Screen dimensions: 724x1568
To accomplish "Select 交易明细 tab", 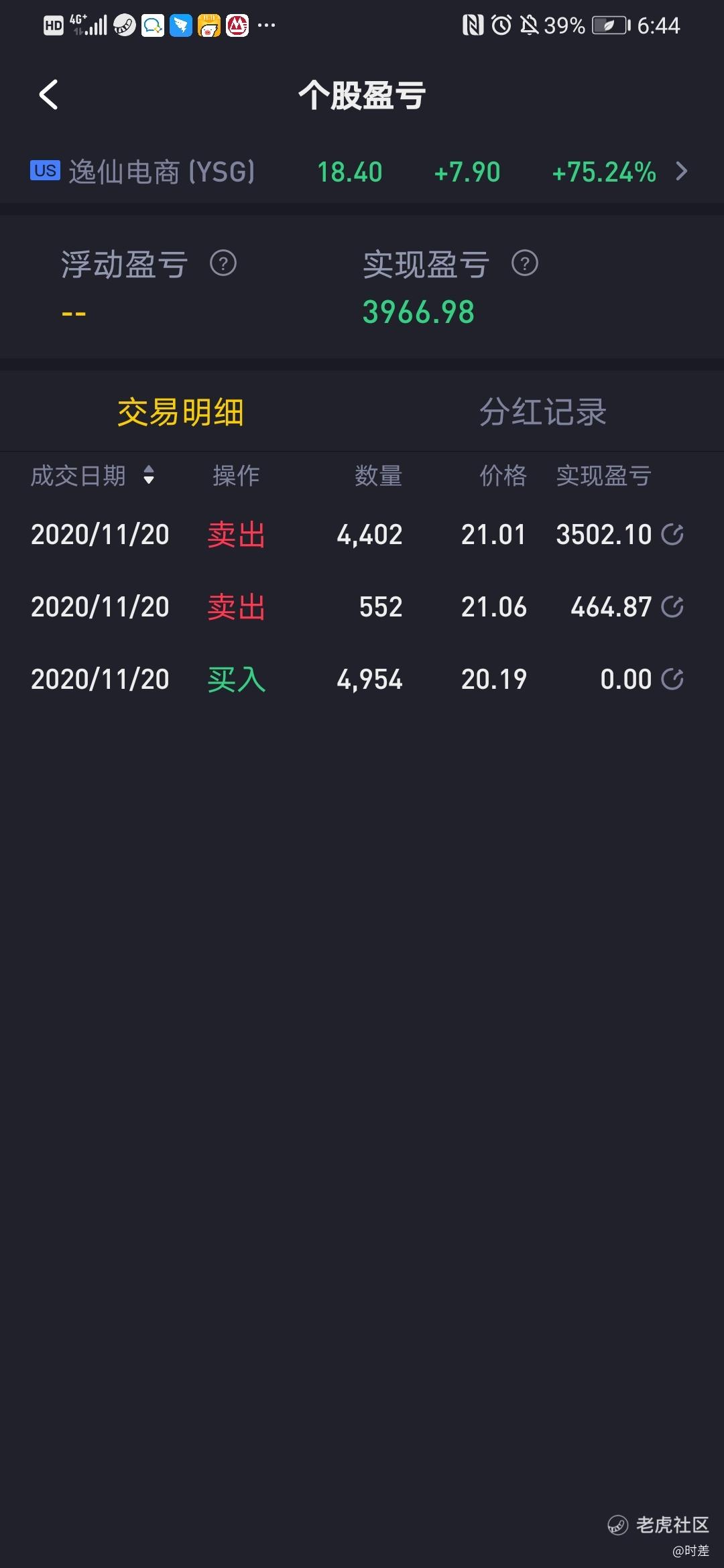I will 180,411.
